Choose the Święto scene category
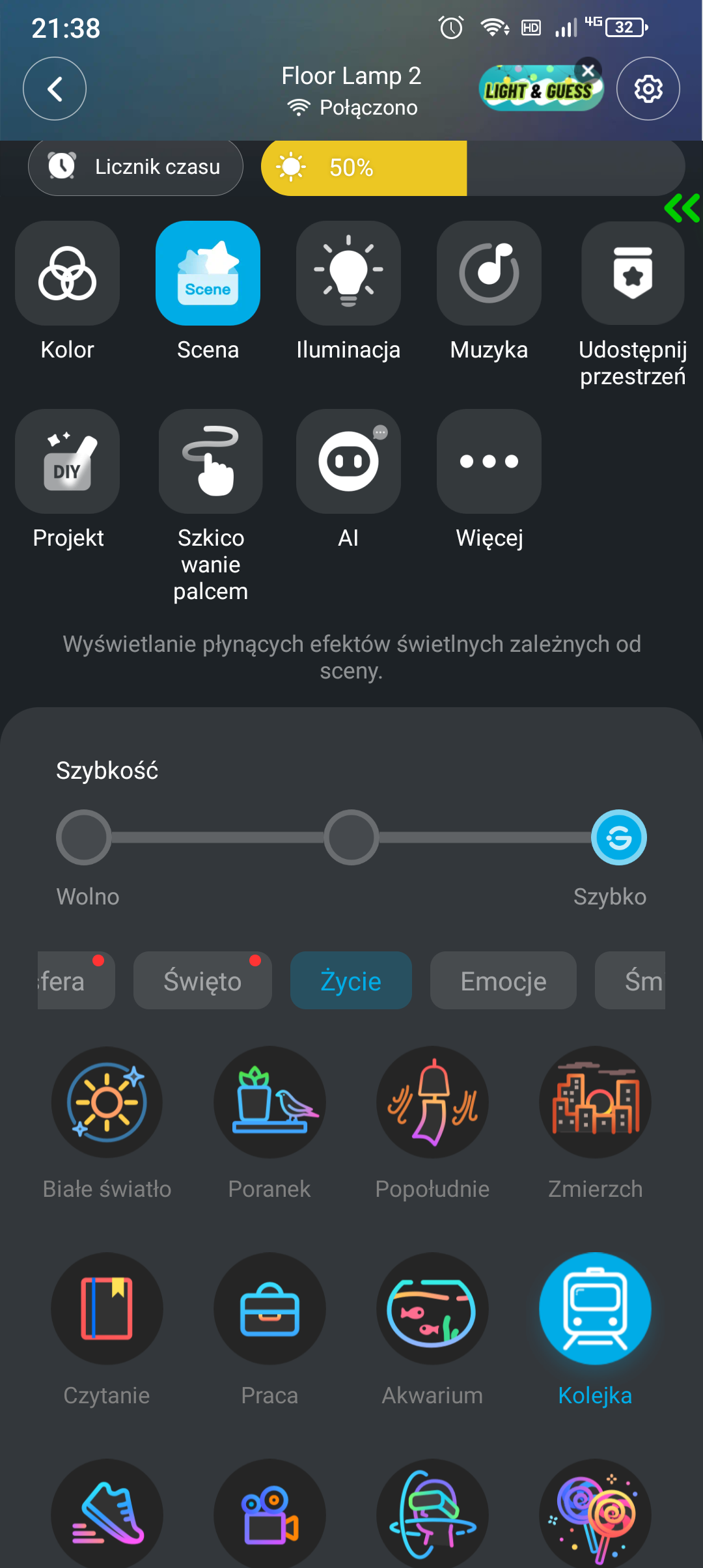The width and height of the screenshot is (703, 1568). (202, 981)
